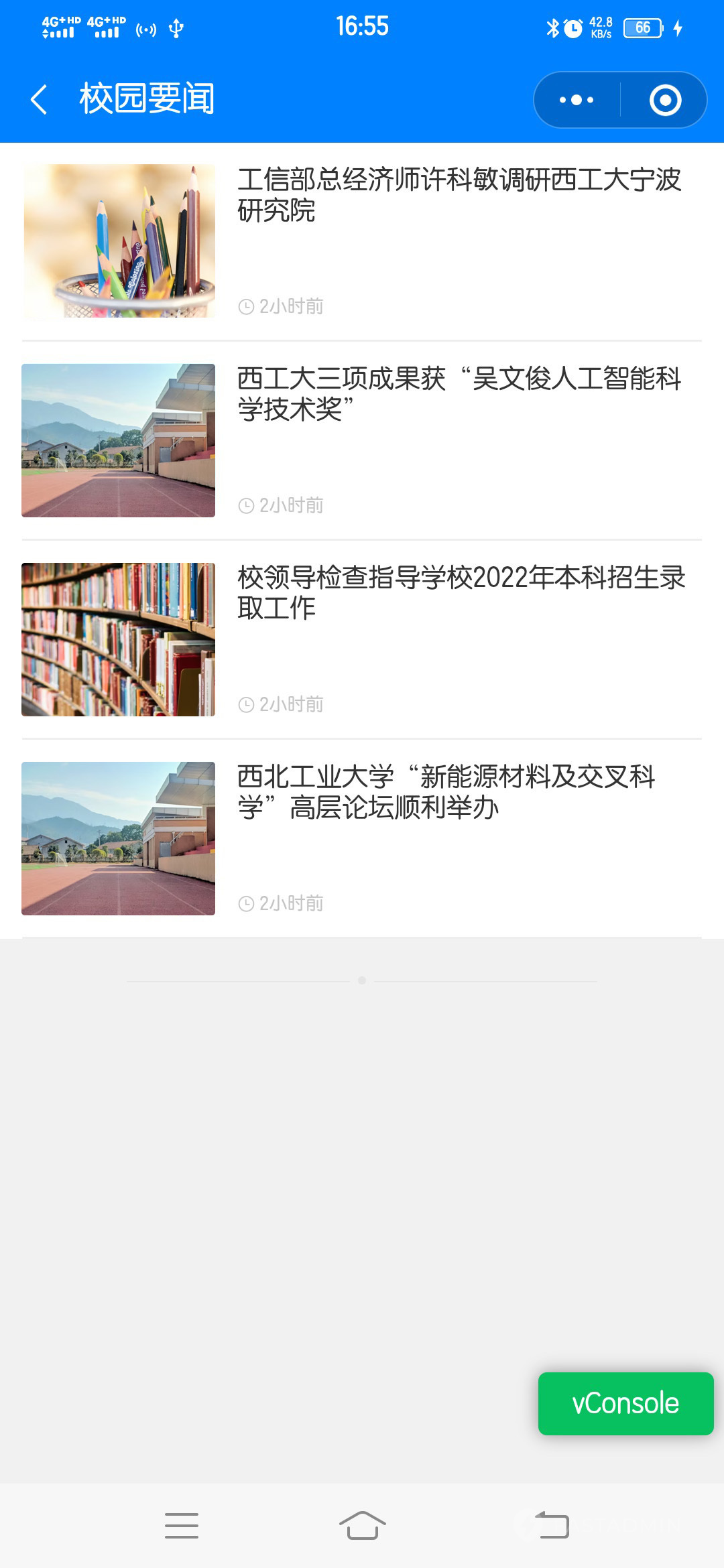
Task: Open the system recent apps menu
Action: point(181,1525)
